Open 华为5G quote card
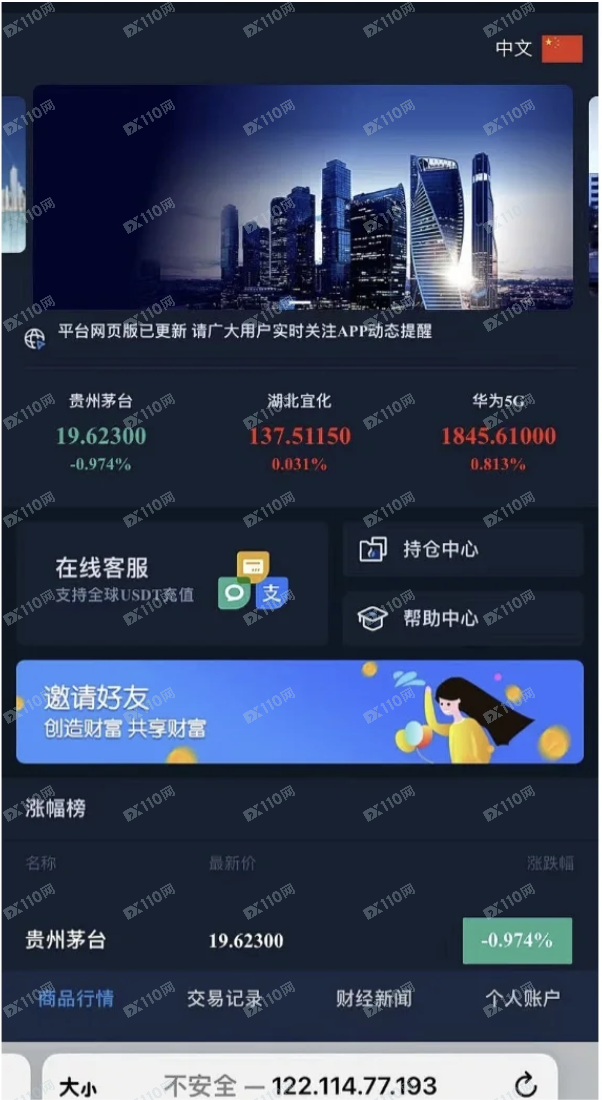 tap(498, 432)
